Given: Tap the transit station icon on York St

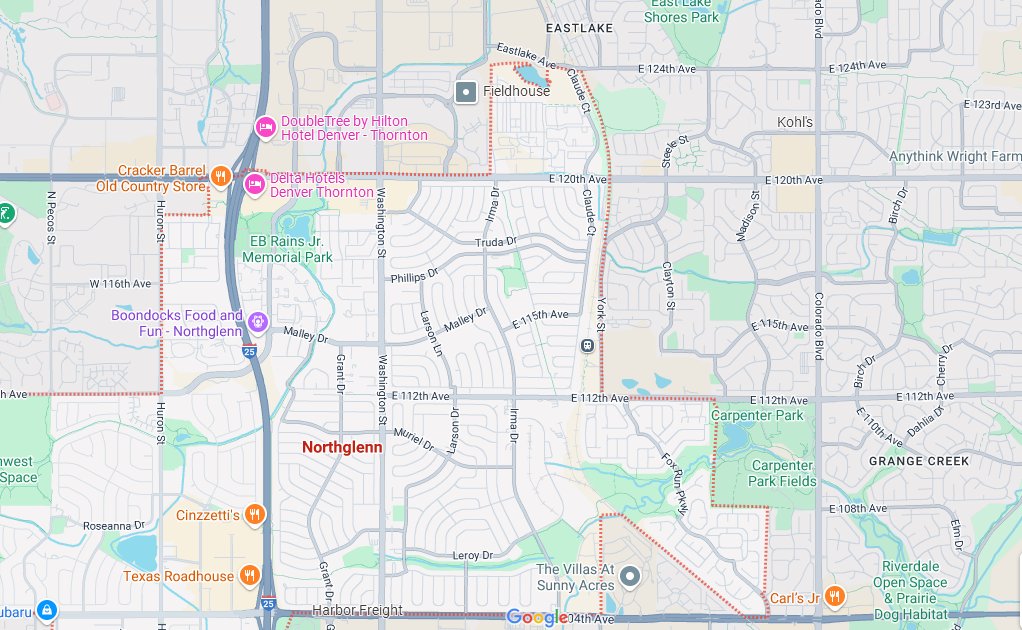Looking at the screenshot, I should tap(587, 345).
